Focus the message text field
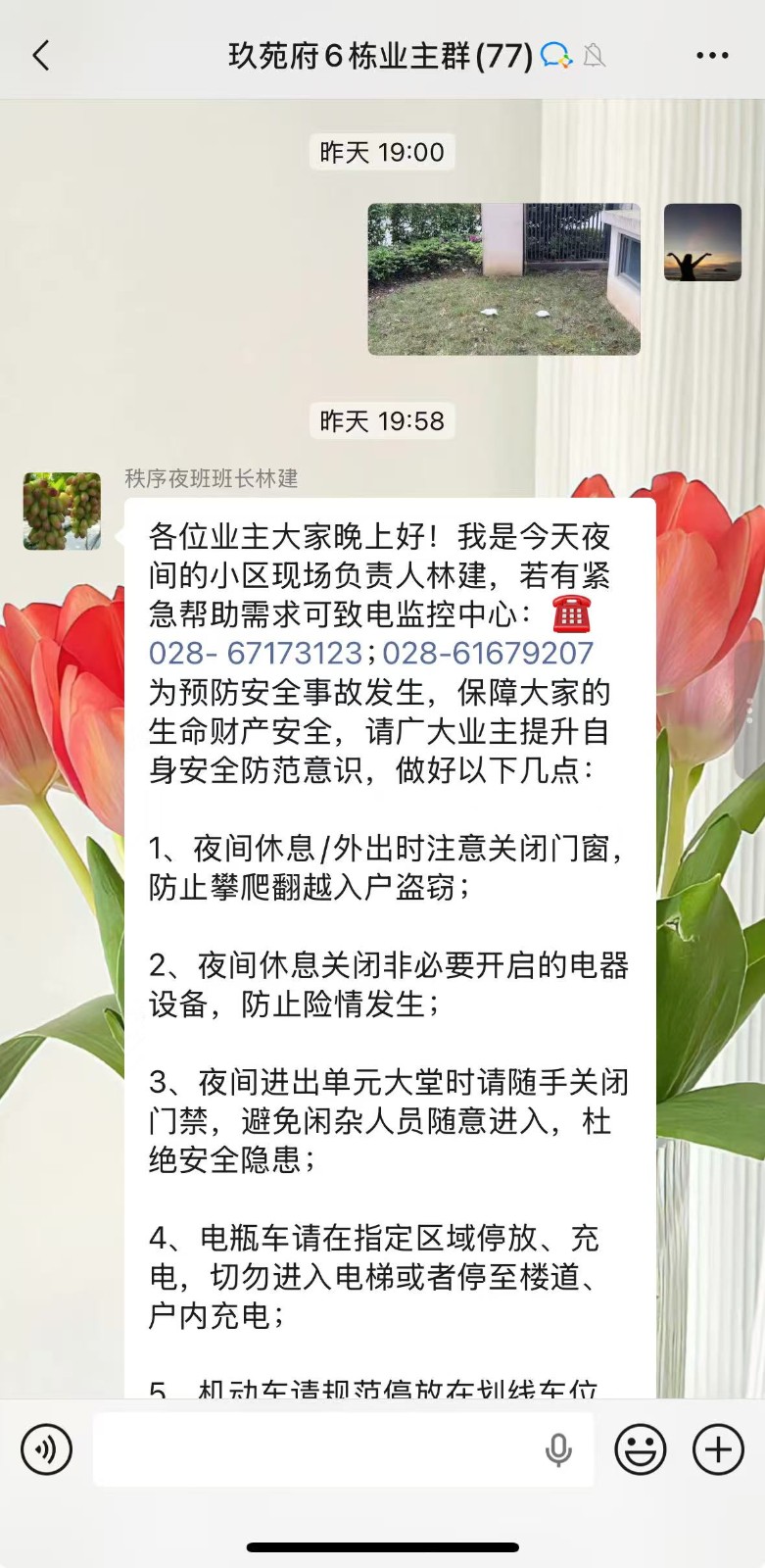 (313, 1449)
